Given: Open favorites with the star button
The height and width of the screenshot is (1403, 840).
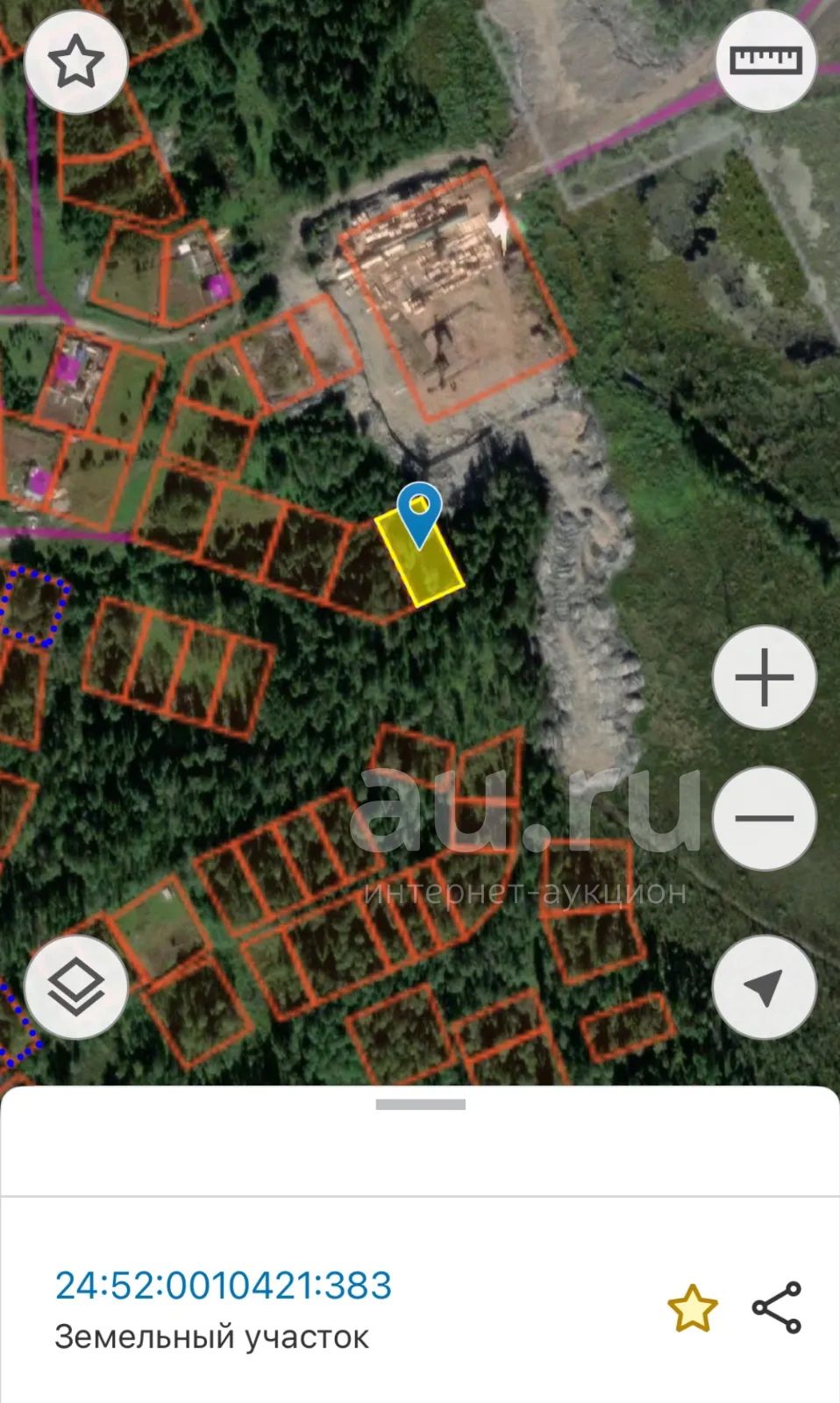Looking at the screenshot, I should [76, 61].
